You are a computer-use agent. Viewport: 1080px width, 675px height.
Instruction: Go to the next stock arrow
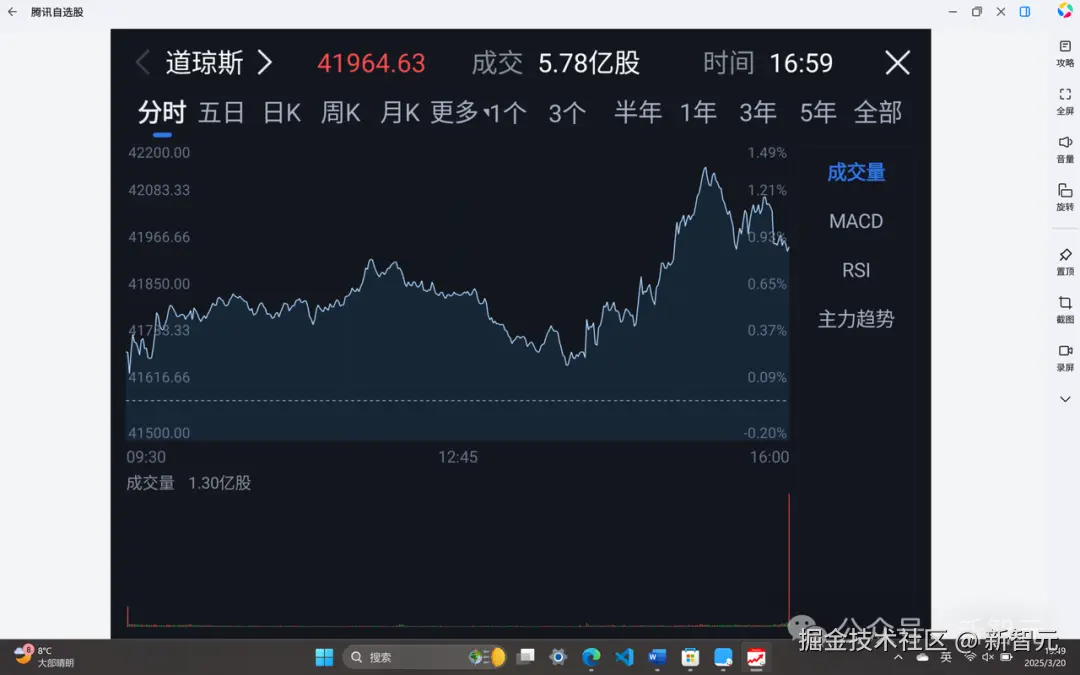(265, 63)
